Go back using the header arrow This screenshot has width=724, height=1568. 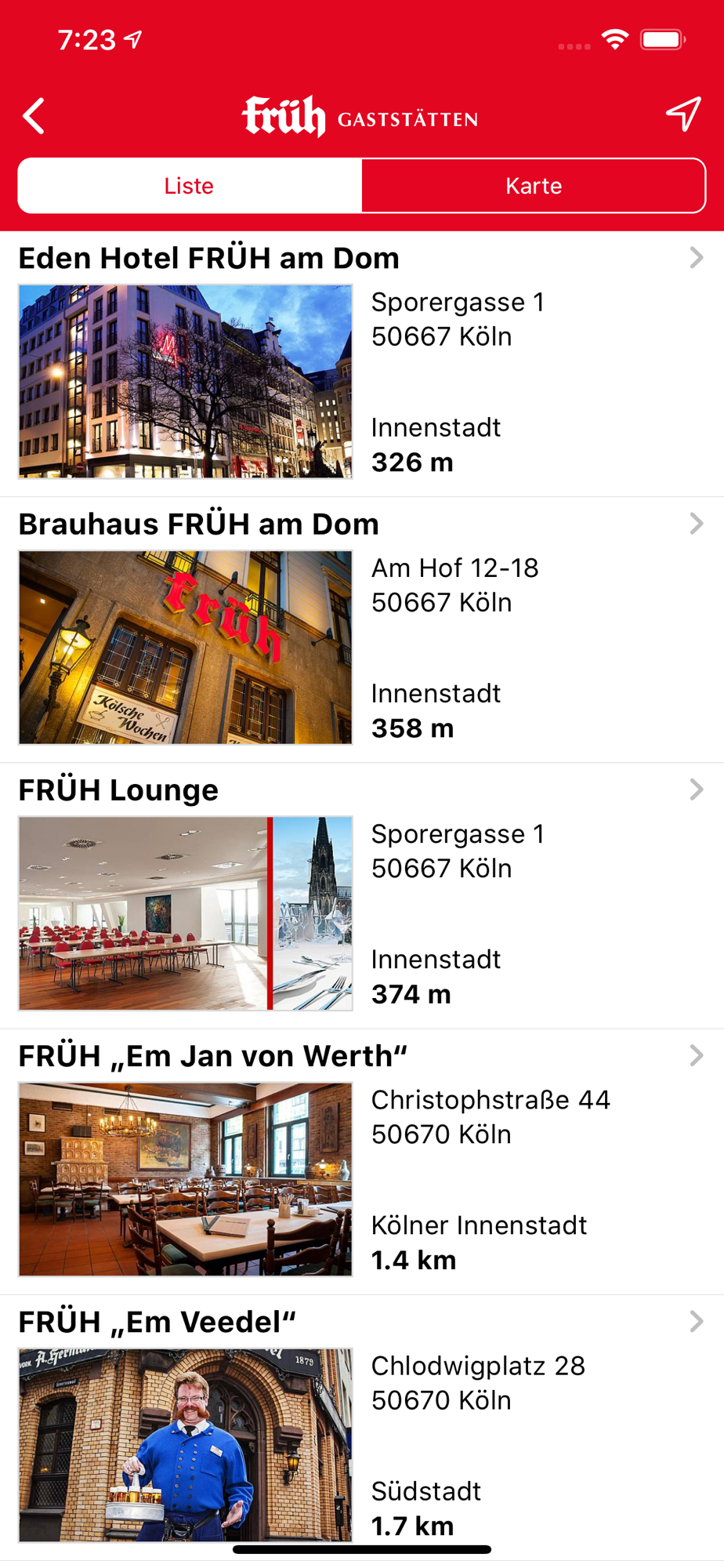[x=34, y=117]
